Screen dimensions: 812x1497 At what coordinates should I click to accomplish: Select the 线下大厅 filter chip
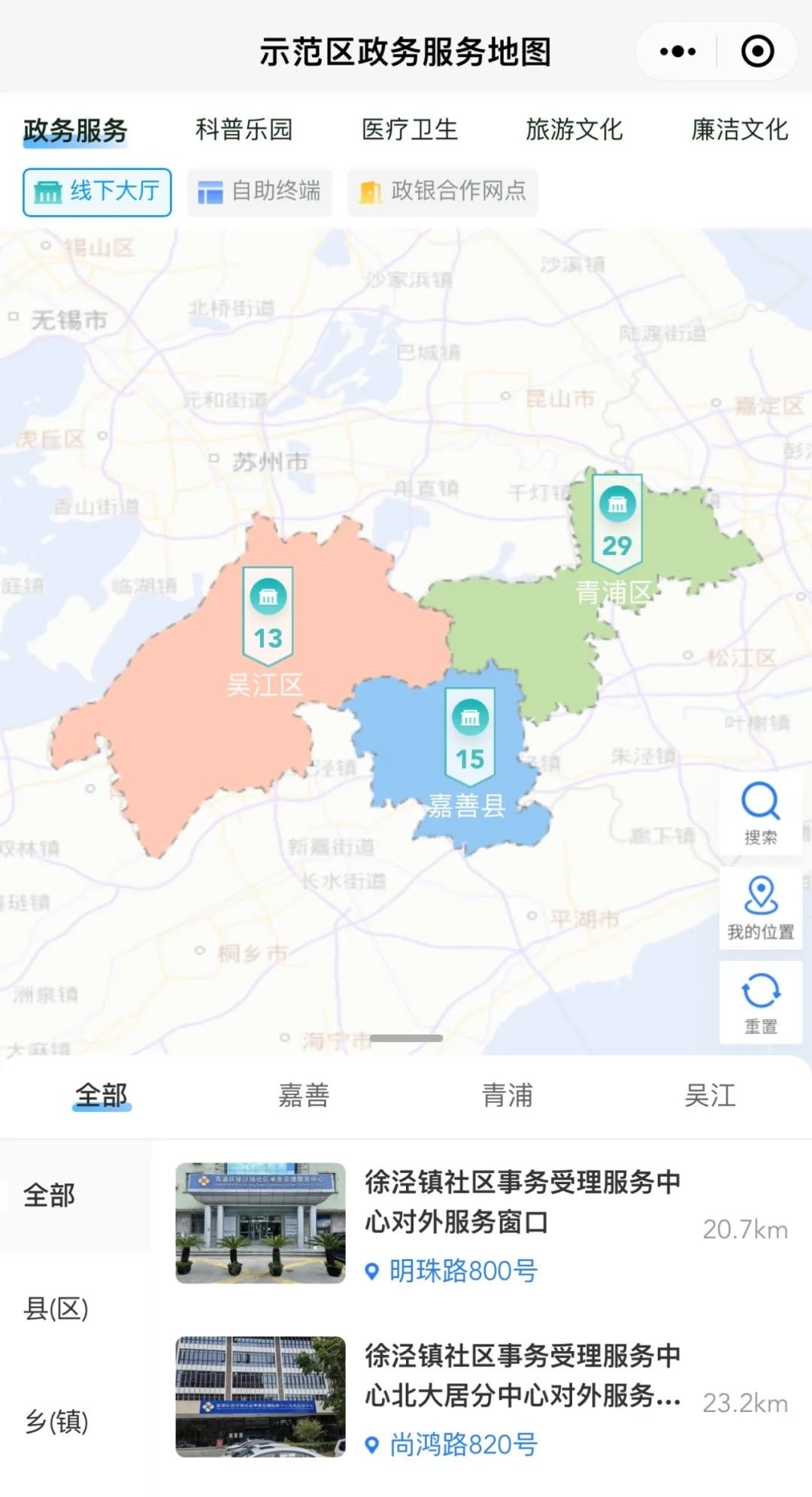[97, 192]
